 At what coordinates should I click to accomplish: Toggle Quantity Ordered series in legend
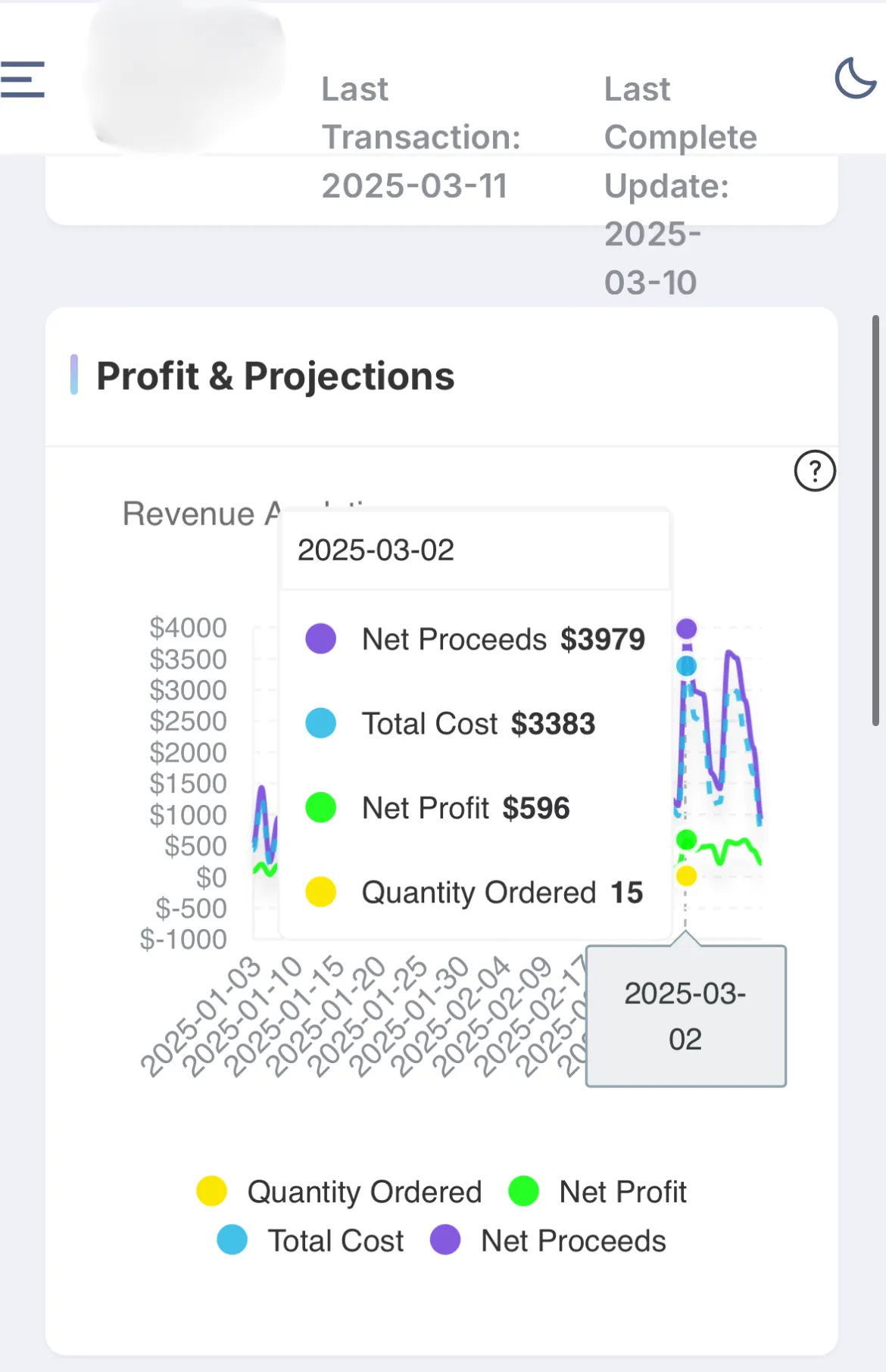pyautogui.click(x=340, y=1192)
